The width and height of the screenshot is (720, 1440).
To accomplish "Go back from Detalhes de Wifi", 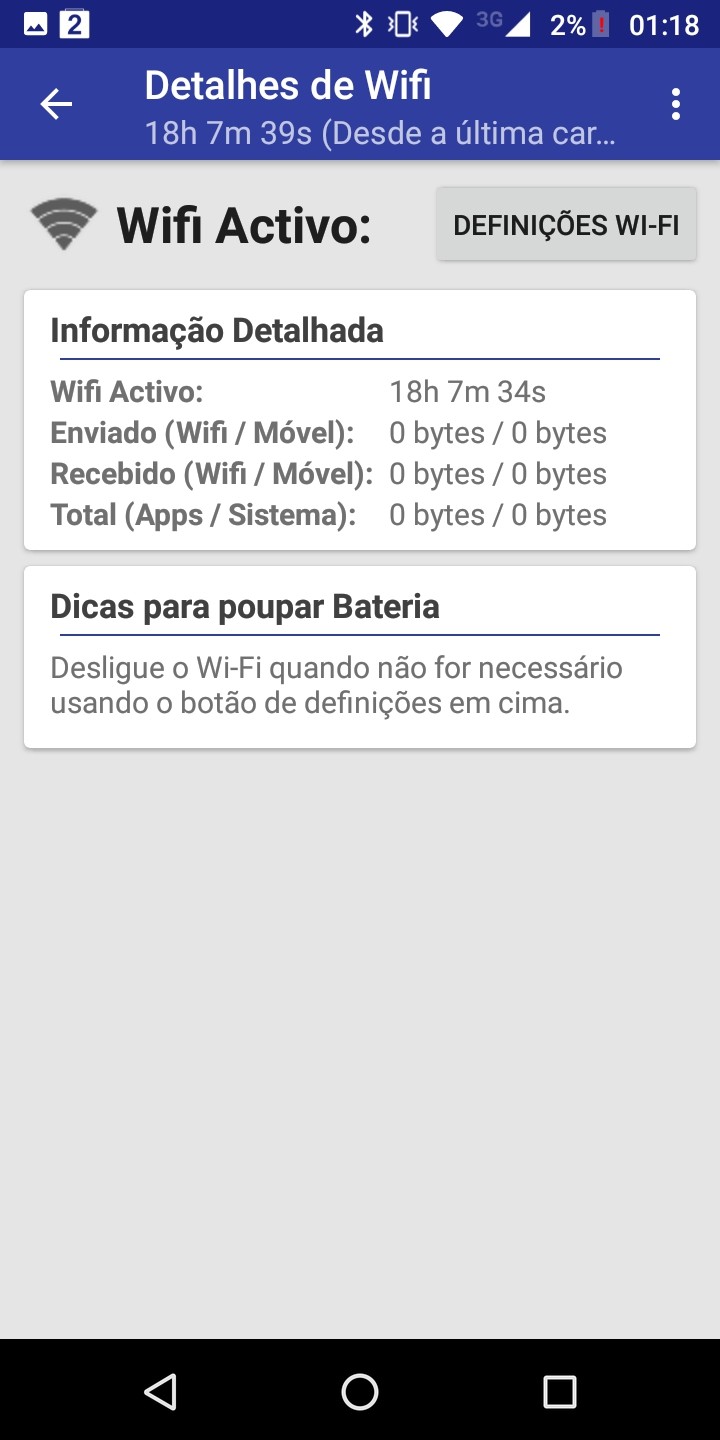I will pos(56,104).
